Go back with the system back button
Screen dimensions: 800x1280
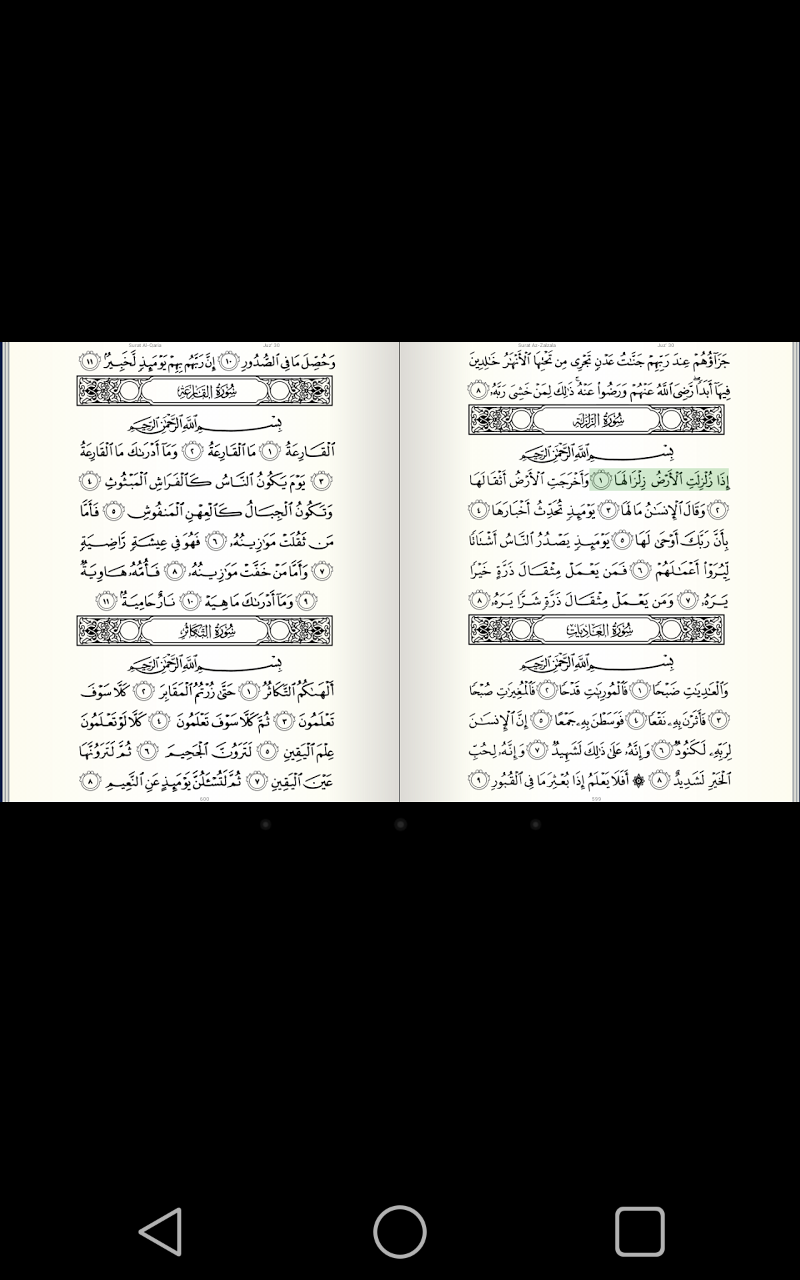(161, 1231)
